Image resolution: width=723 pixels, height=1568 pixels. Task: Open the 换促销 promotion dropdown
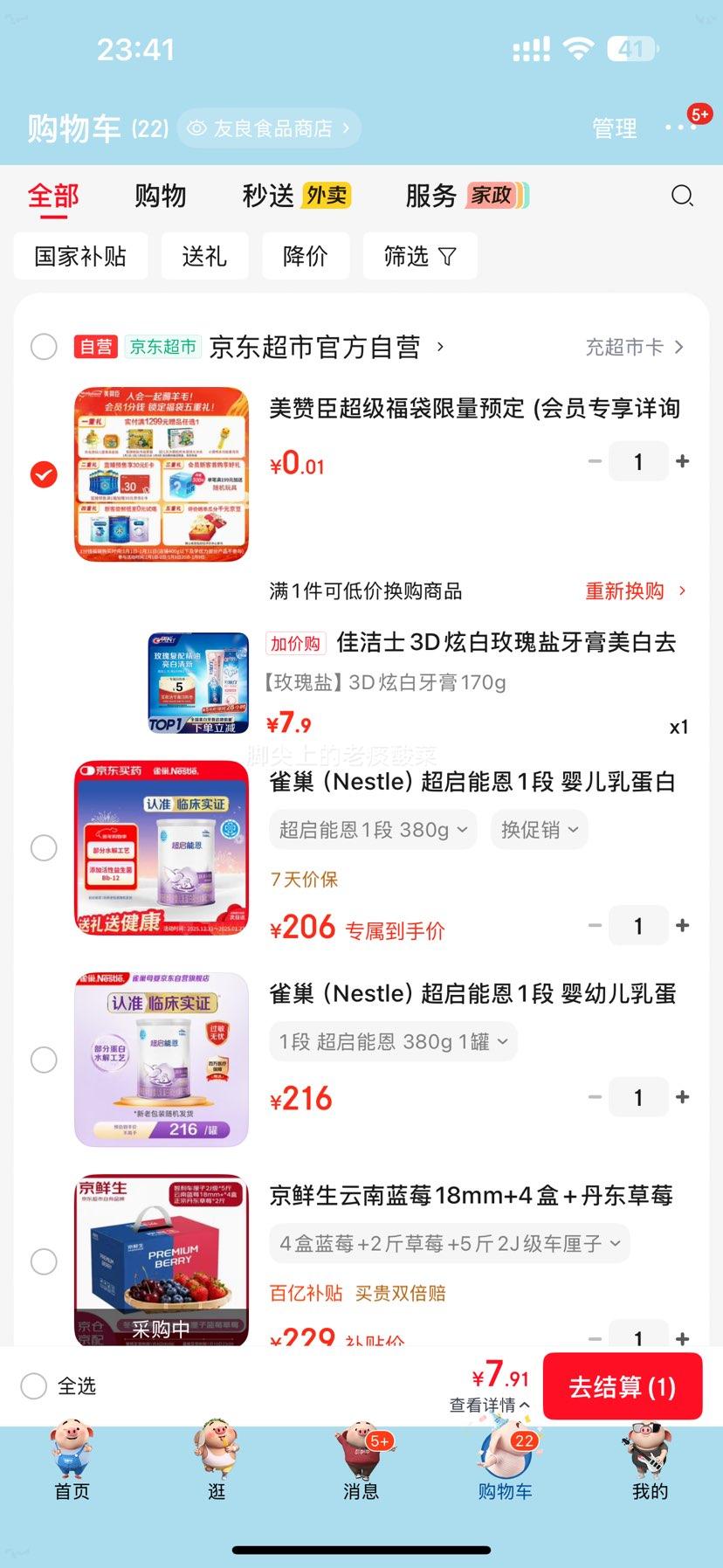coord(539,830)
